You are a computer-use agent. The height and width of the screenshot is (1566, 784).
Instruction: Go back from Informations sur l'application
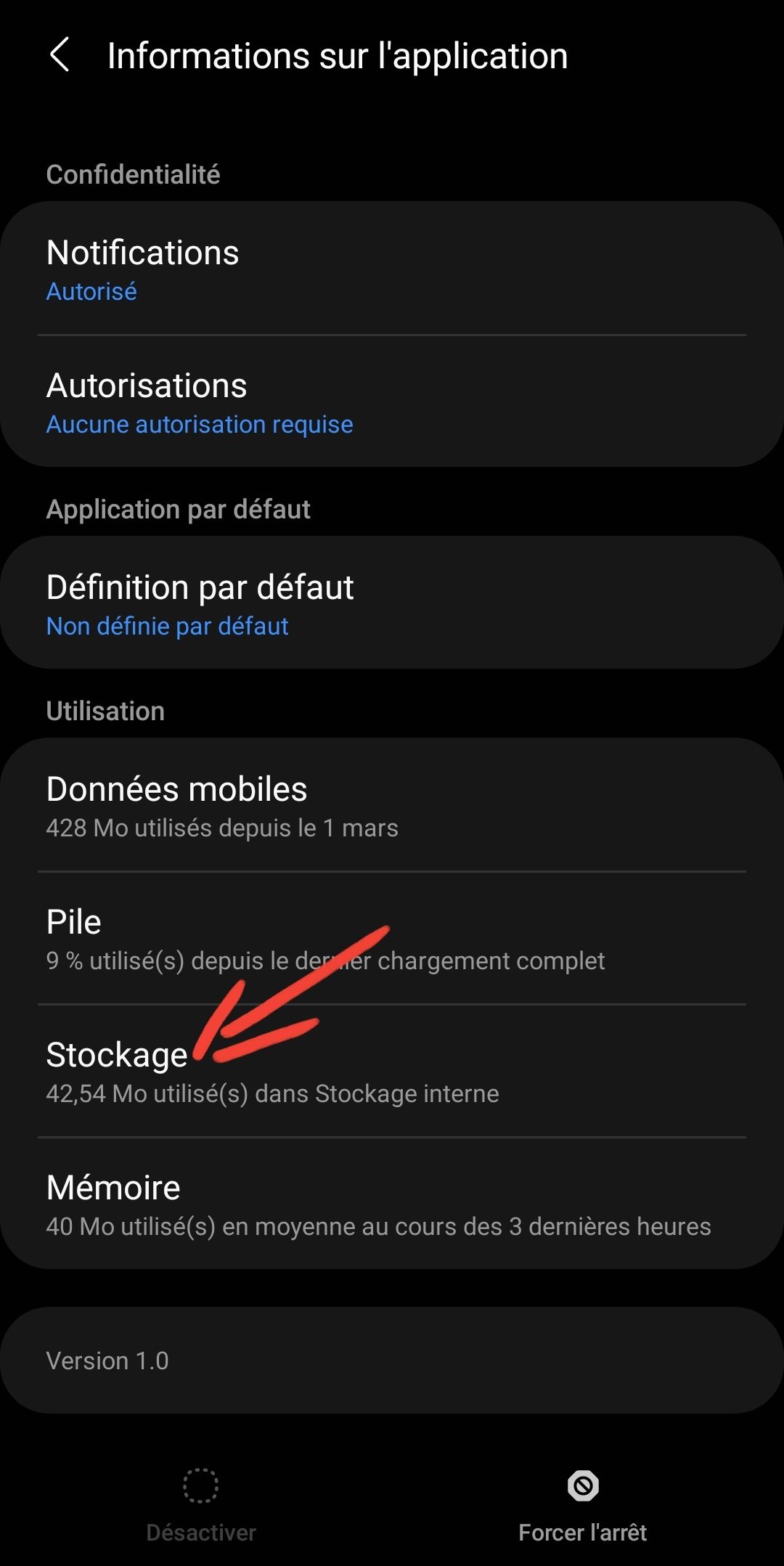click(x=60, y=55)
